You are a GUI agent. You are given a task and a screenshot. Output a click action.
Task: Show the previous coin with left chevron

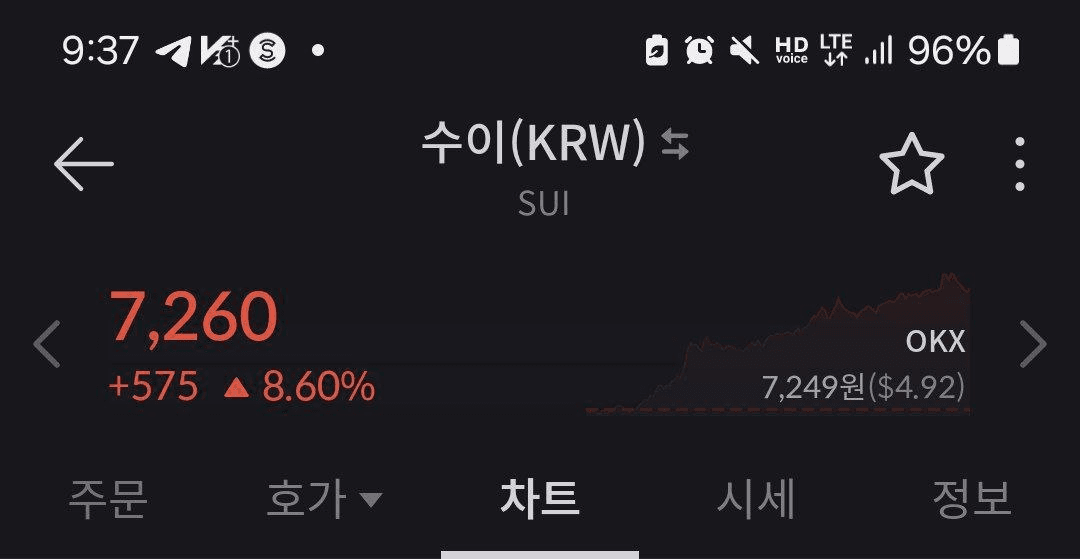click(x=47, y=344)
